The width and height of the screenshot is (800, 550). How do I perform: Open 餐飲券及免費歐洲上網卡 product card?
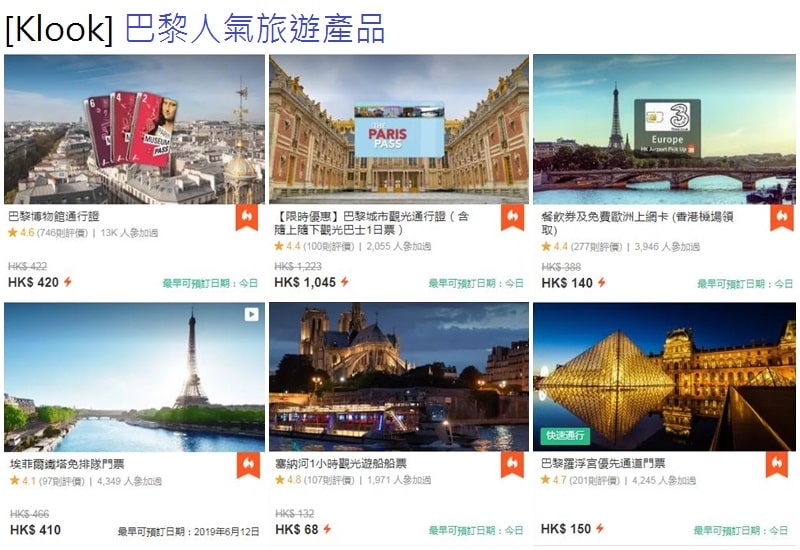click(x=664, y=130)
